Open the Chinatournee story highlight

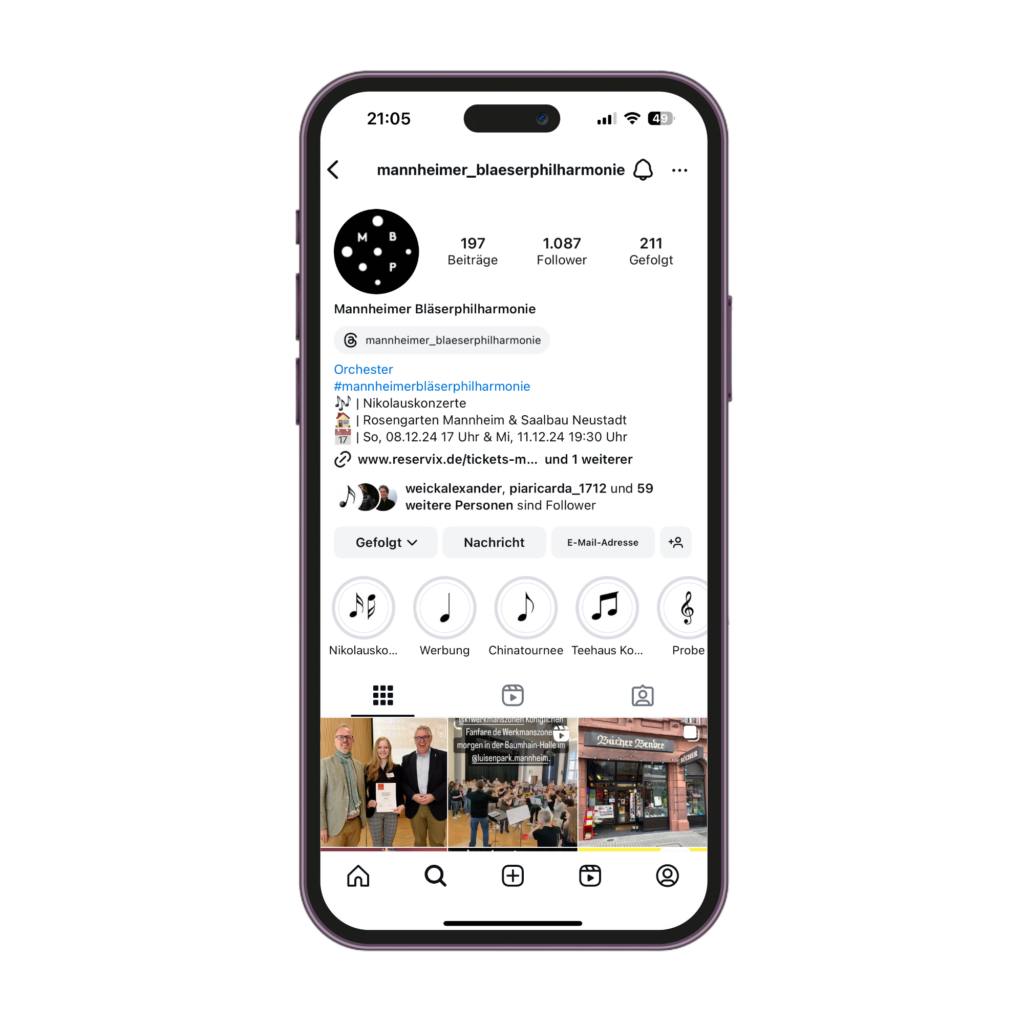(x=525, y=608)
